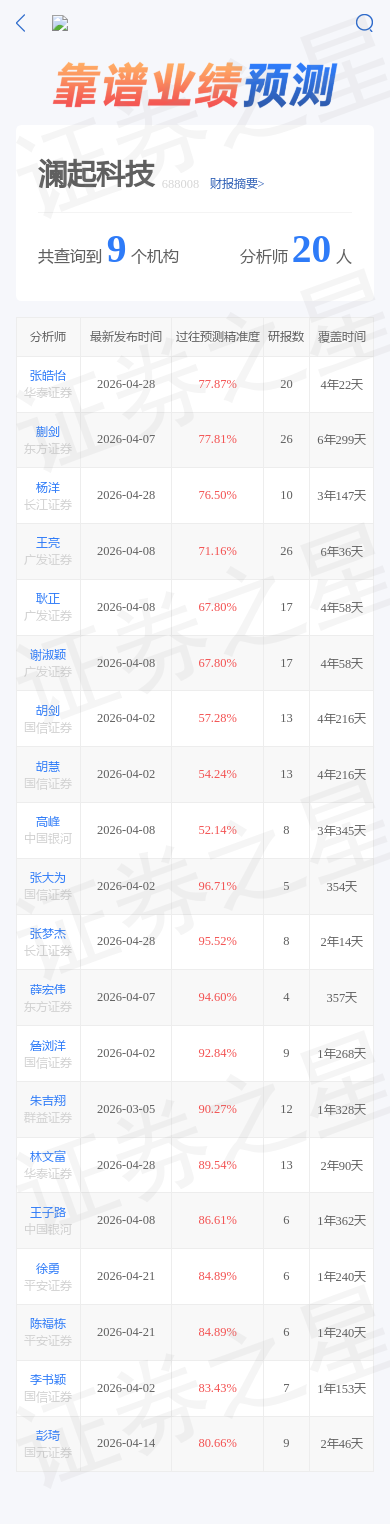View analyst 王子路's page

(x=48, y=1213)
